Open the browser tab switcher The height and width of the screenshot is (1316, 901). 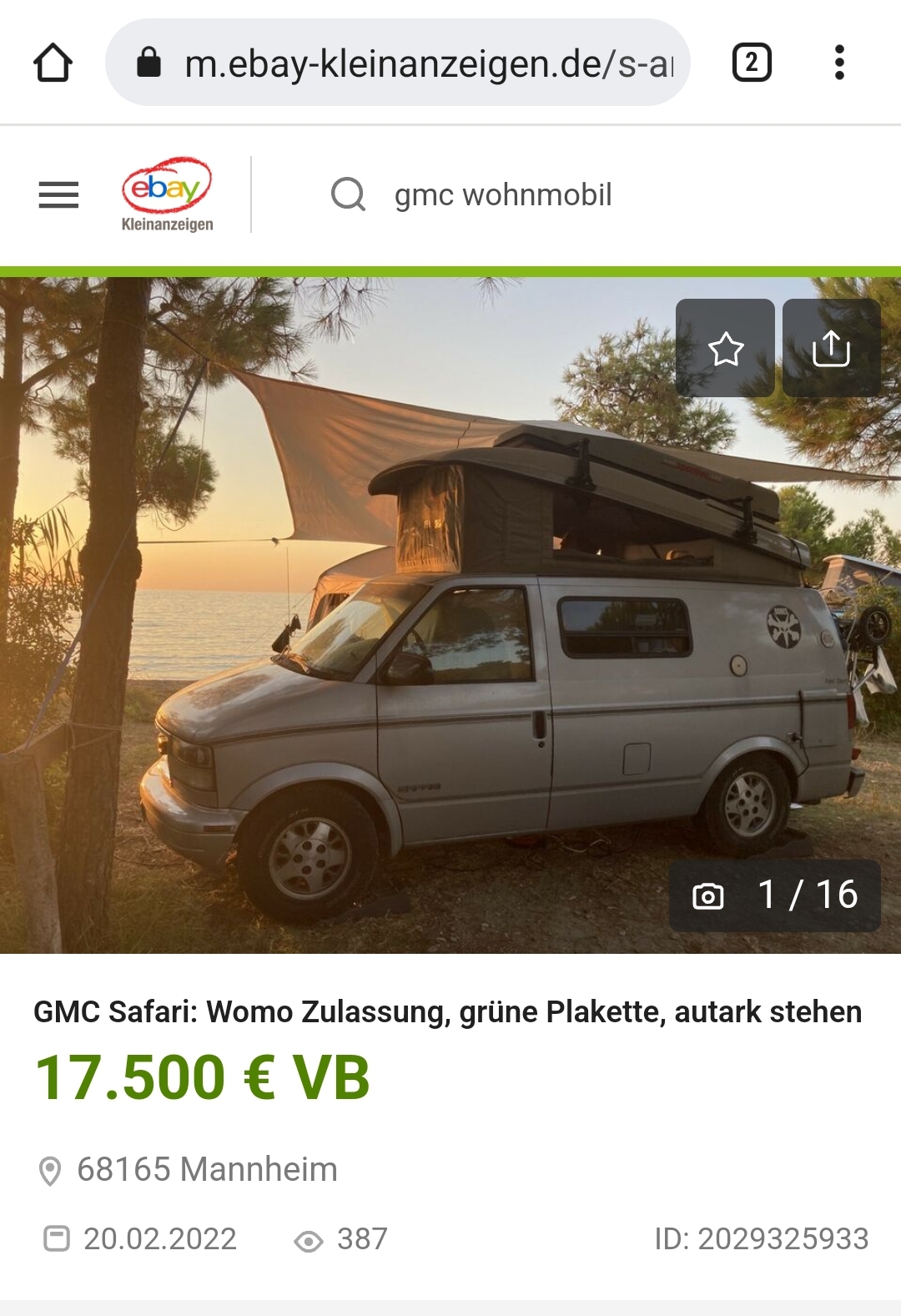tap(752, 63)
